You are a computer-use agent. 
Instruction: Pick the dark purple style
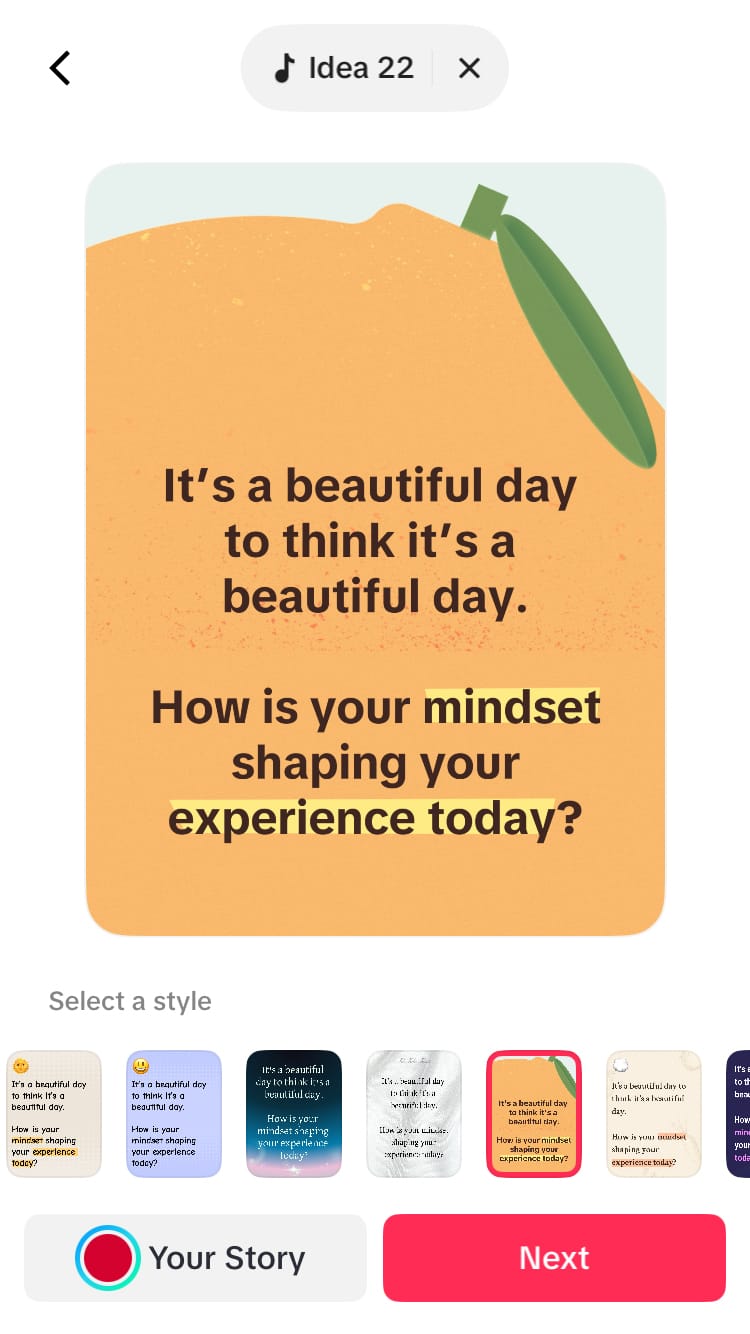point(739,1113)
